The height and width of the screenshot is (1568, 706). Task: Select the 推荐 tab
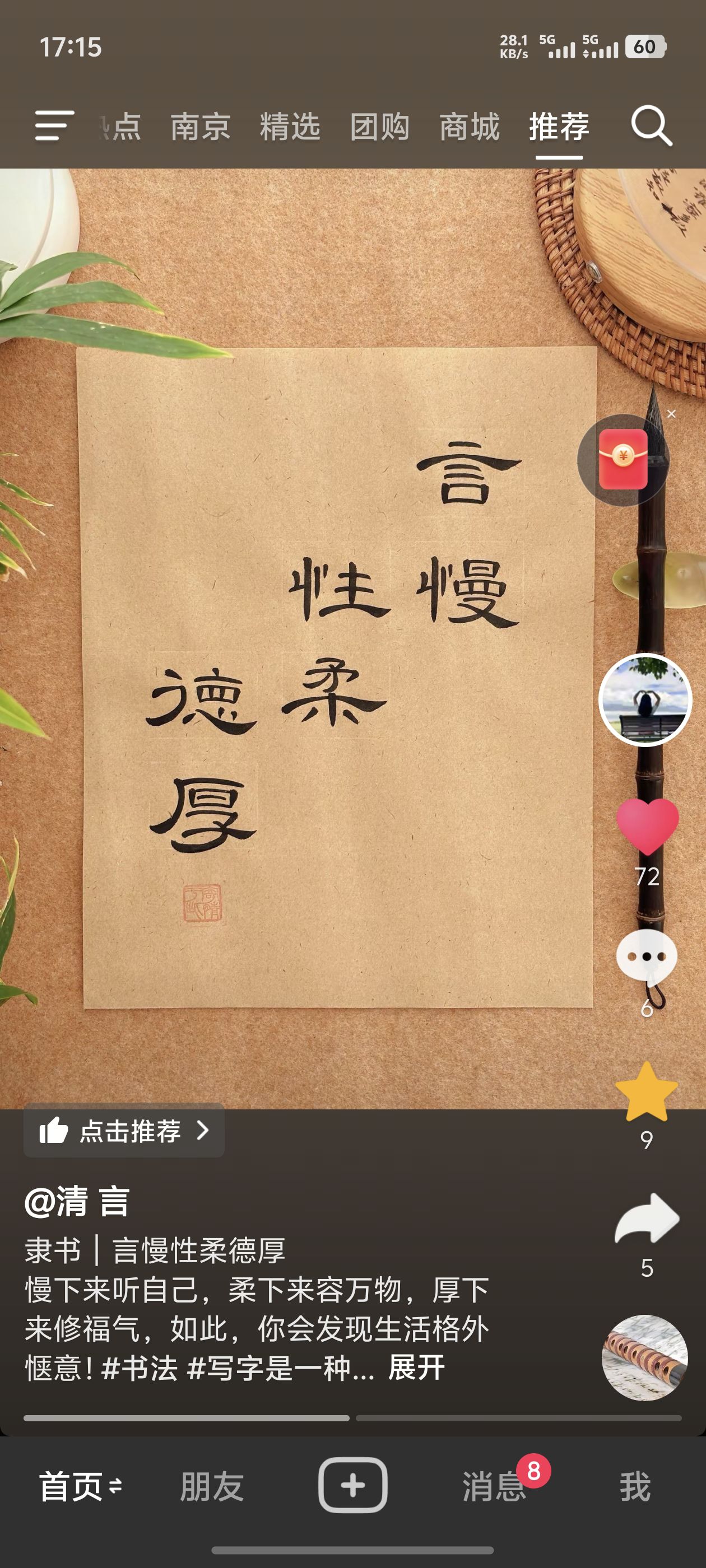[x=559, y=127]
